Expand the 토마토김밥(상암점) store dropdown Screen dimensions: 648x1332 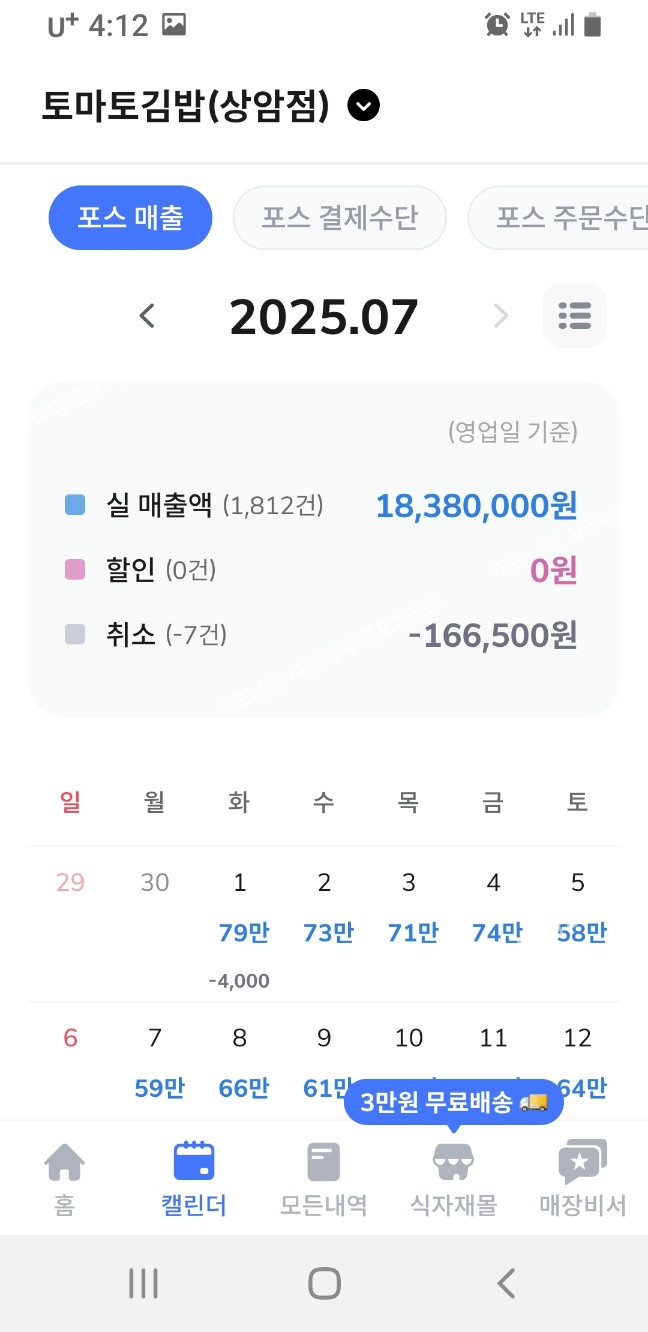pos(364,106)
